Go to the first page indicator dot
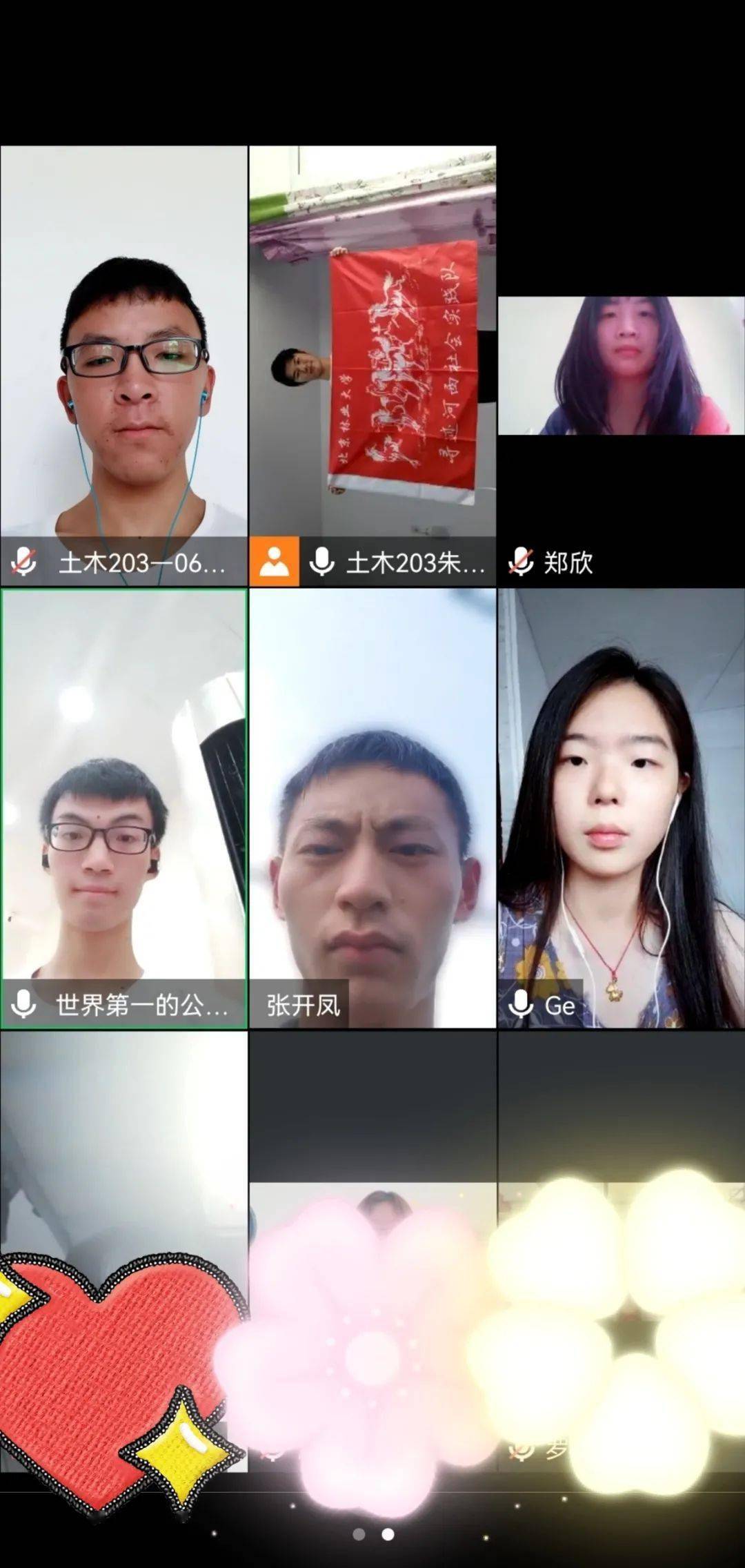The width and height of the screenshot is (745, 1568). (x=359, y=1534)
